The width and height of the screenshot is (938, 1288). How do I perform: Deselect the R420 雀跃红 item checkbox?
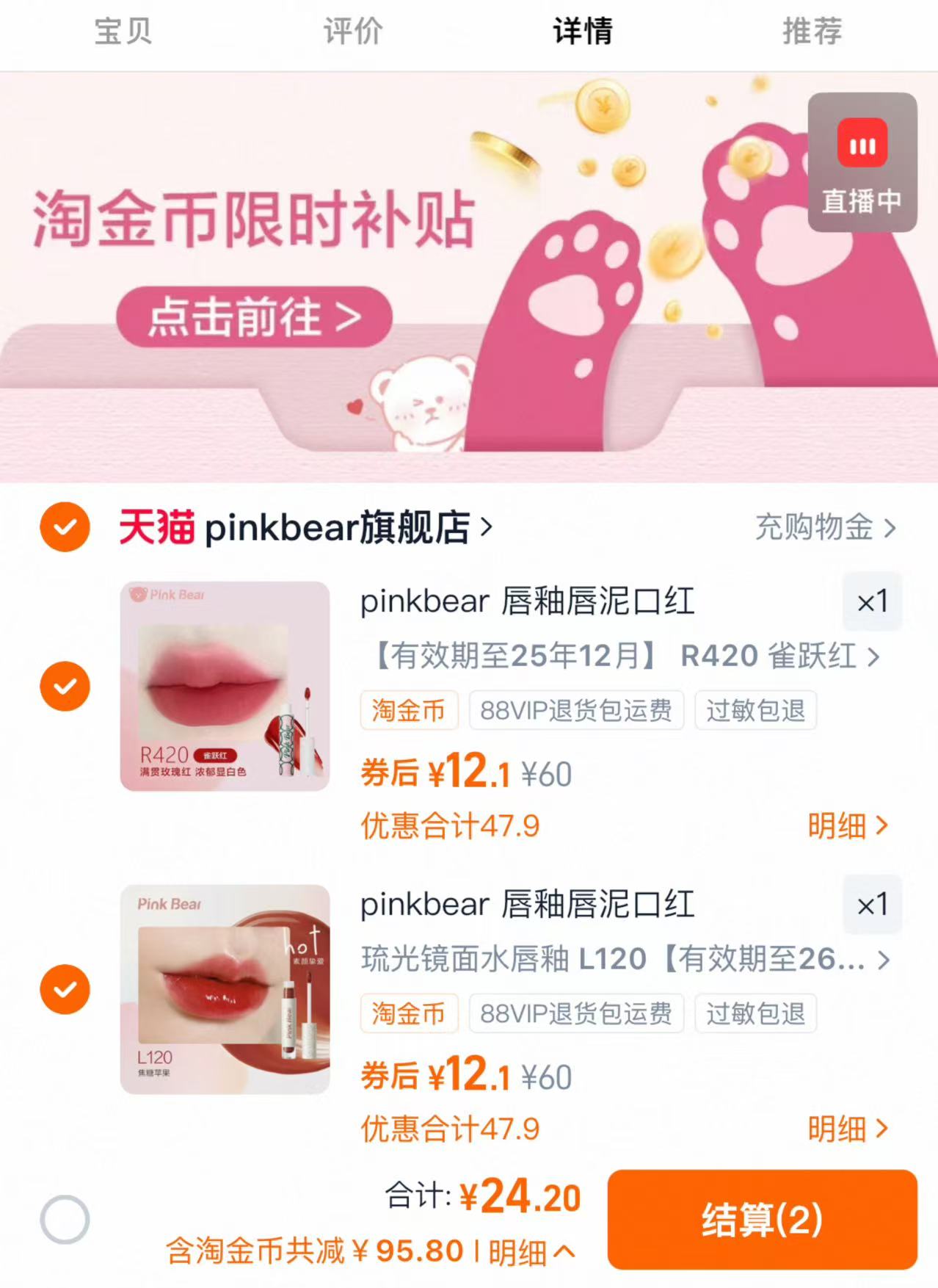click(x=65, y=686)
